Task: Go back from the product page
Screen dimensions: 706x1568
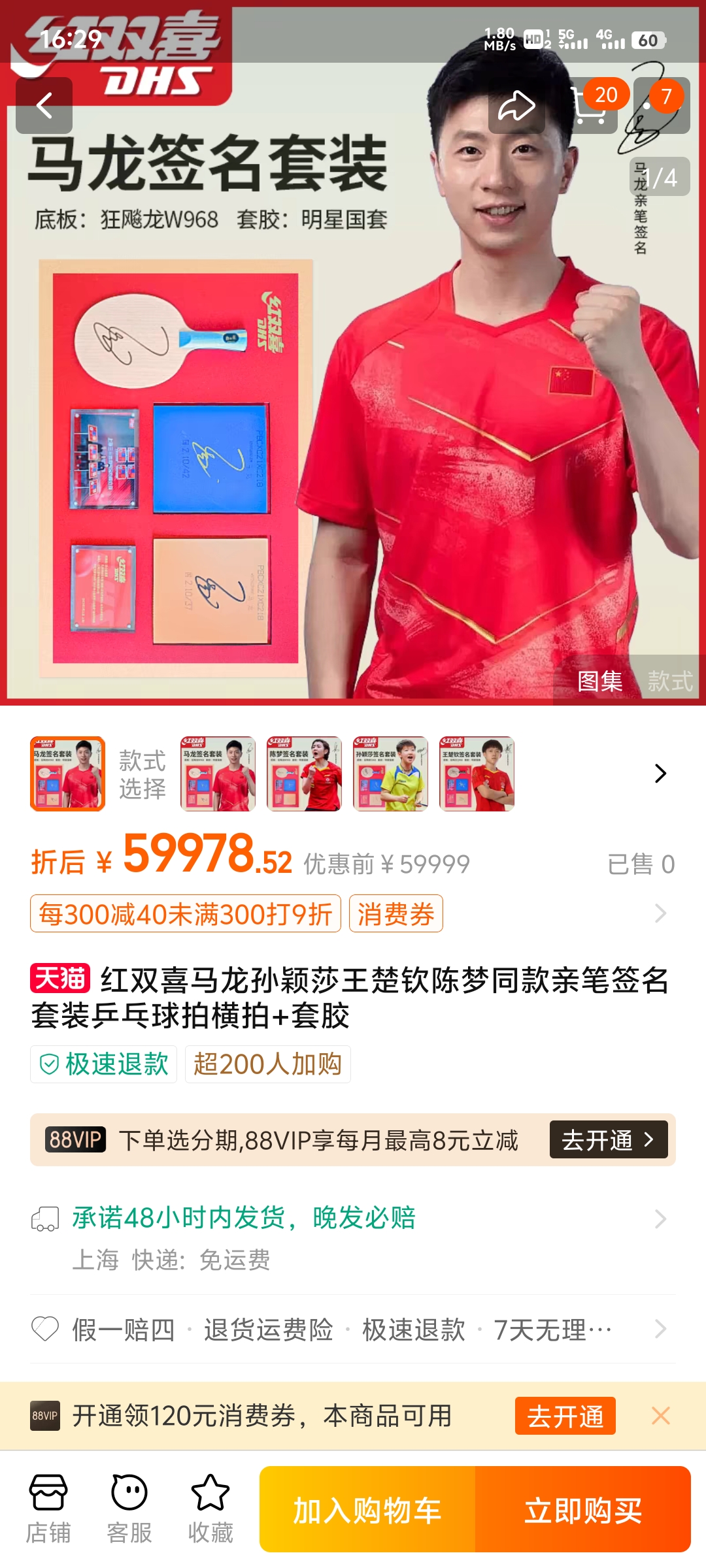Action: [44, 106]
